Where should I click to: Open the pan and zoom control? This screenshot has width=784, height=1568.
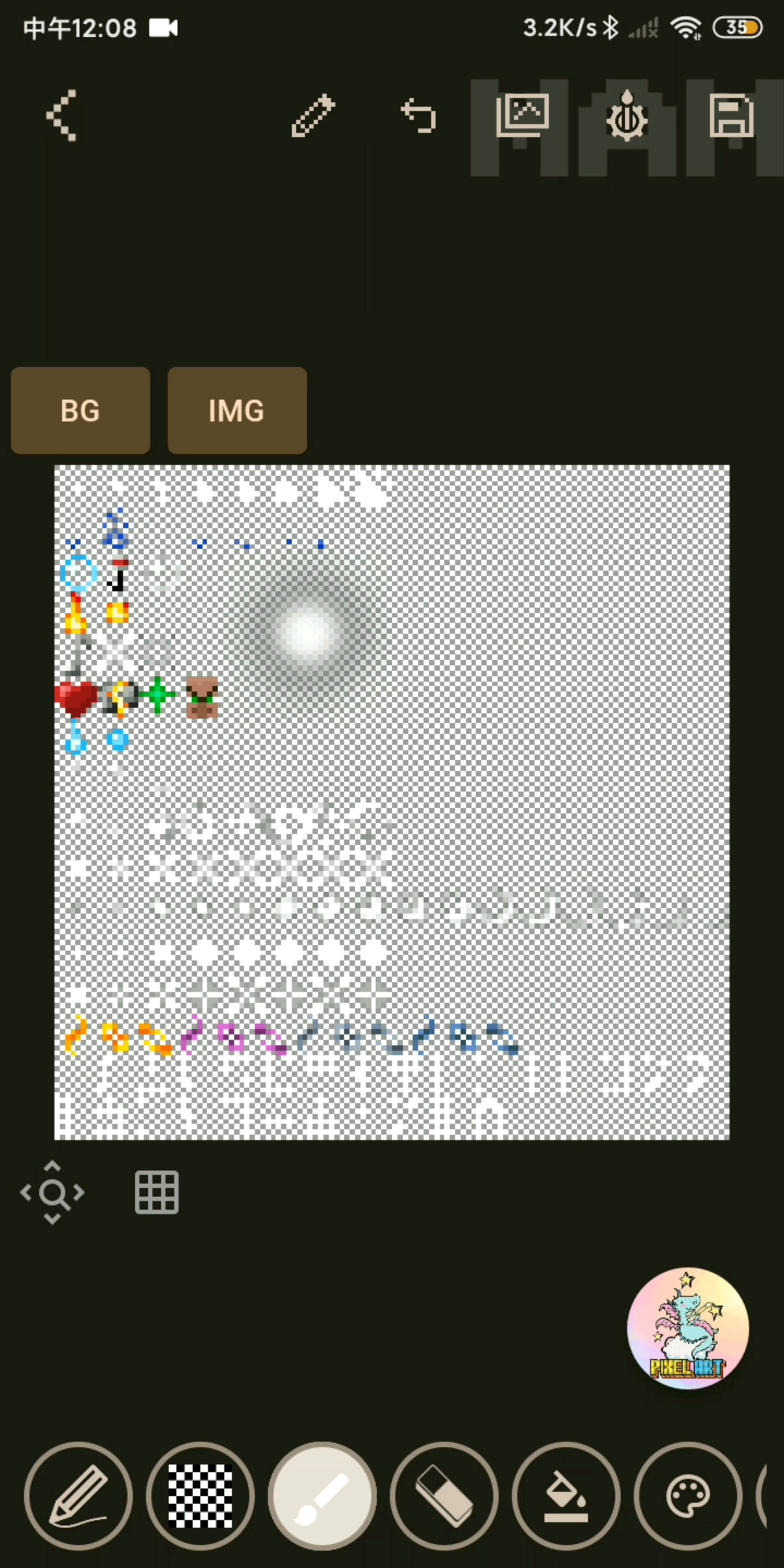pos(52,1192)
